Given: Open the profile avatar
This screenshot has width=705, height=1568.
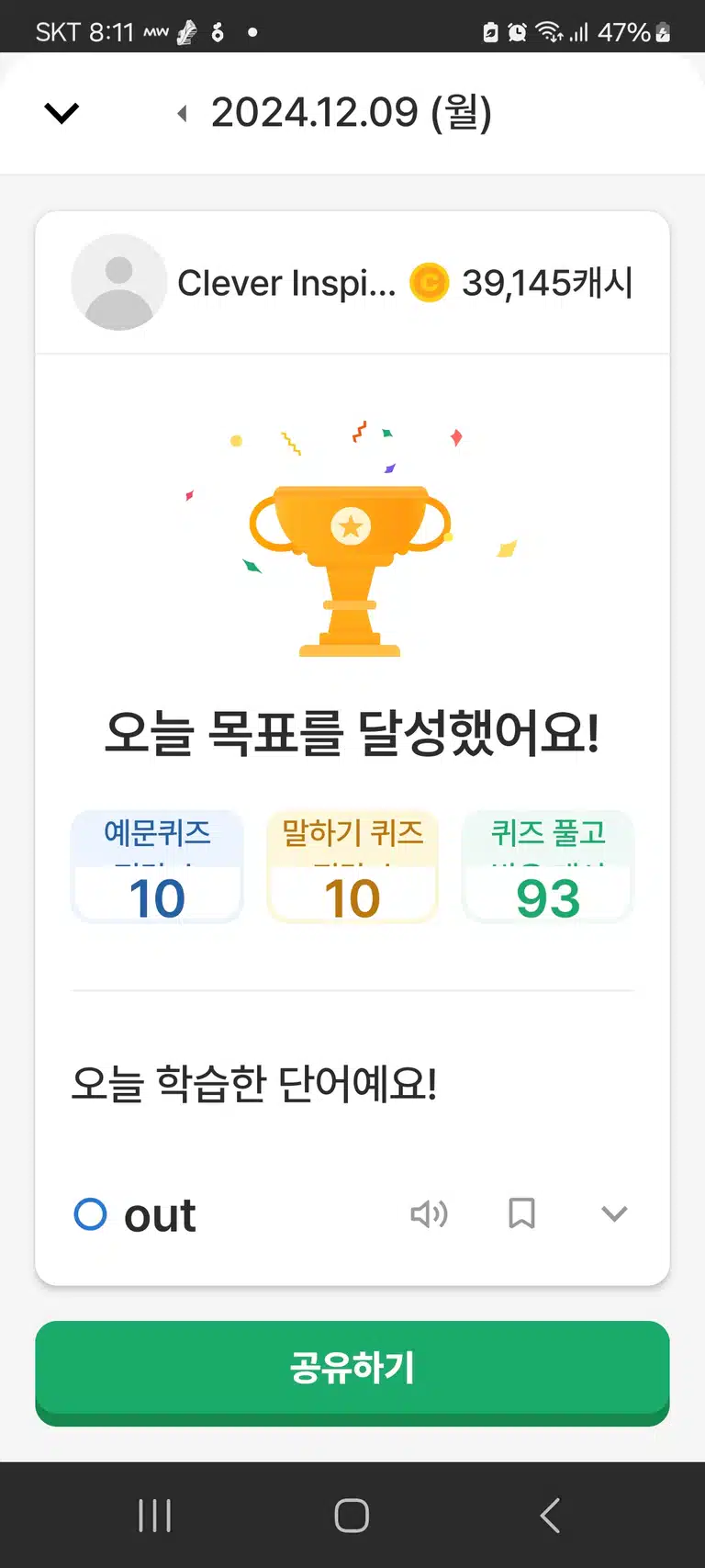Looking at the screenshot, I should pyautogui.click(x=119, y=282).
